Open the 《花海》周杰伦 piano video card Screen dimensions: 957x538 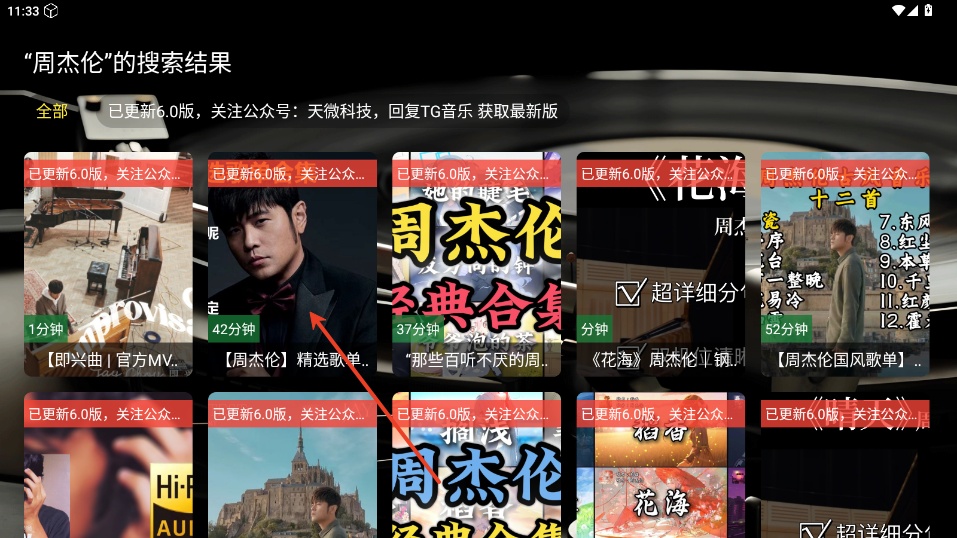point(660,264)
